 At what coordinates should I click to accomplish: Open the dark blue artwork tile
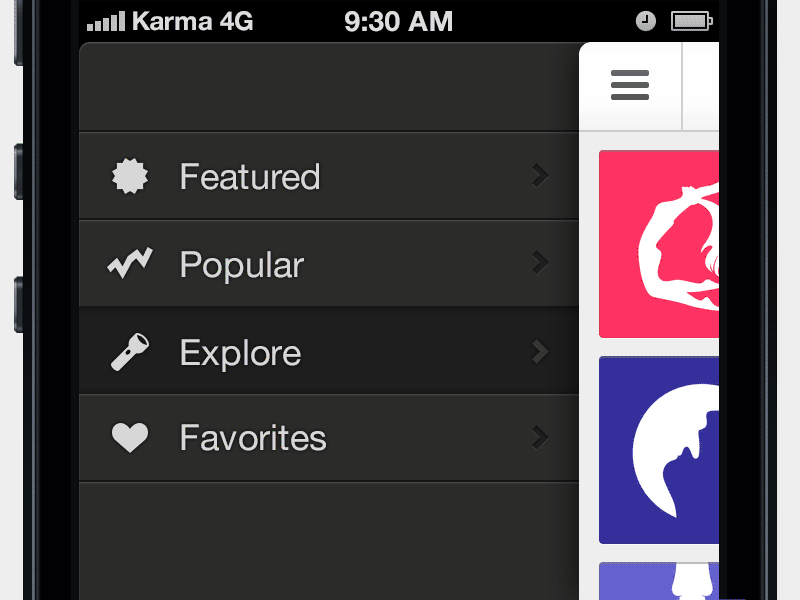[659, 450]
